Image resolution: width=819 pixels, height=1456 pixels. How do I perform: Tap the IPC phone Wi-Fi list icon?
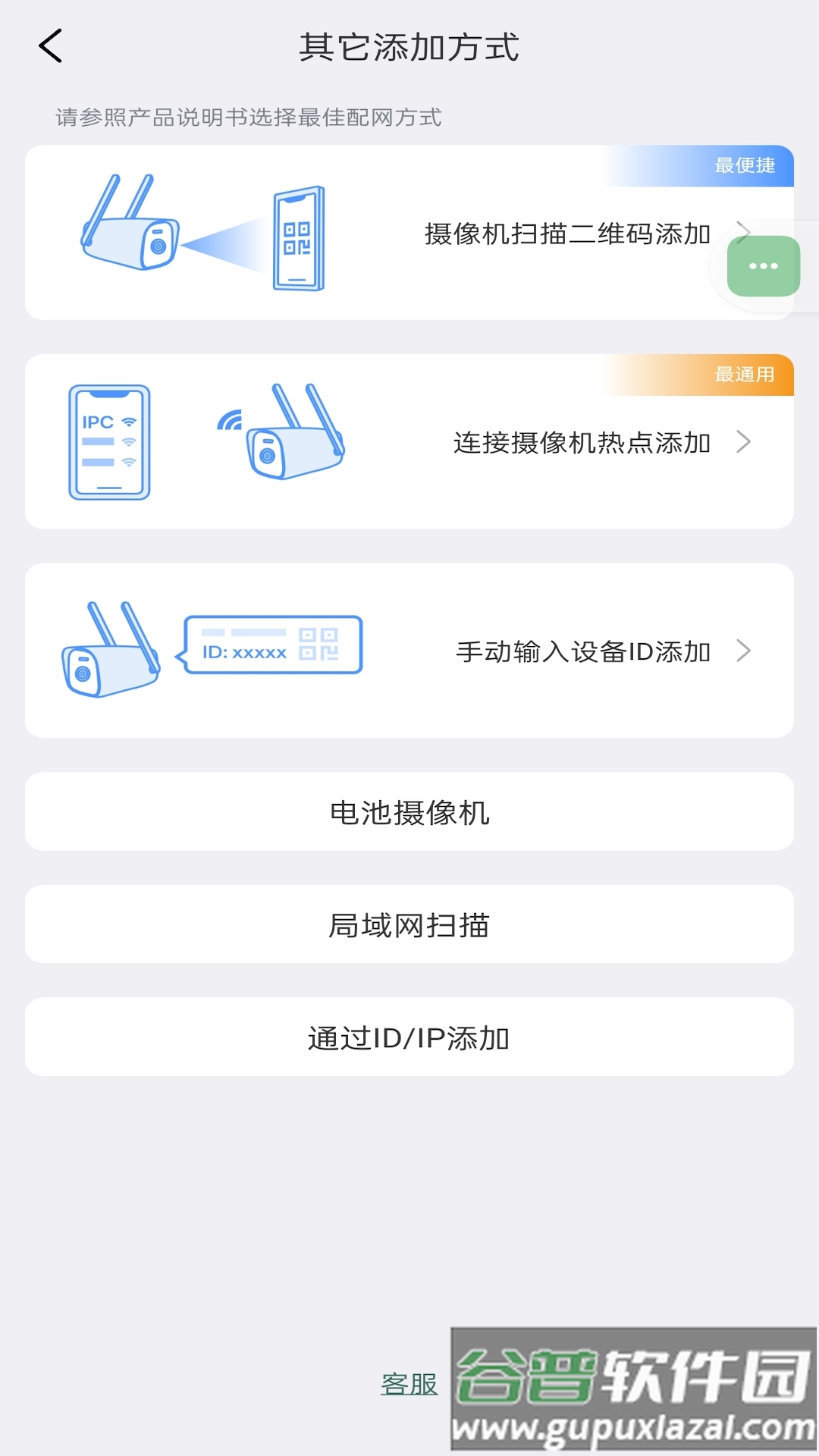click(x=110, y=441)
